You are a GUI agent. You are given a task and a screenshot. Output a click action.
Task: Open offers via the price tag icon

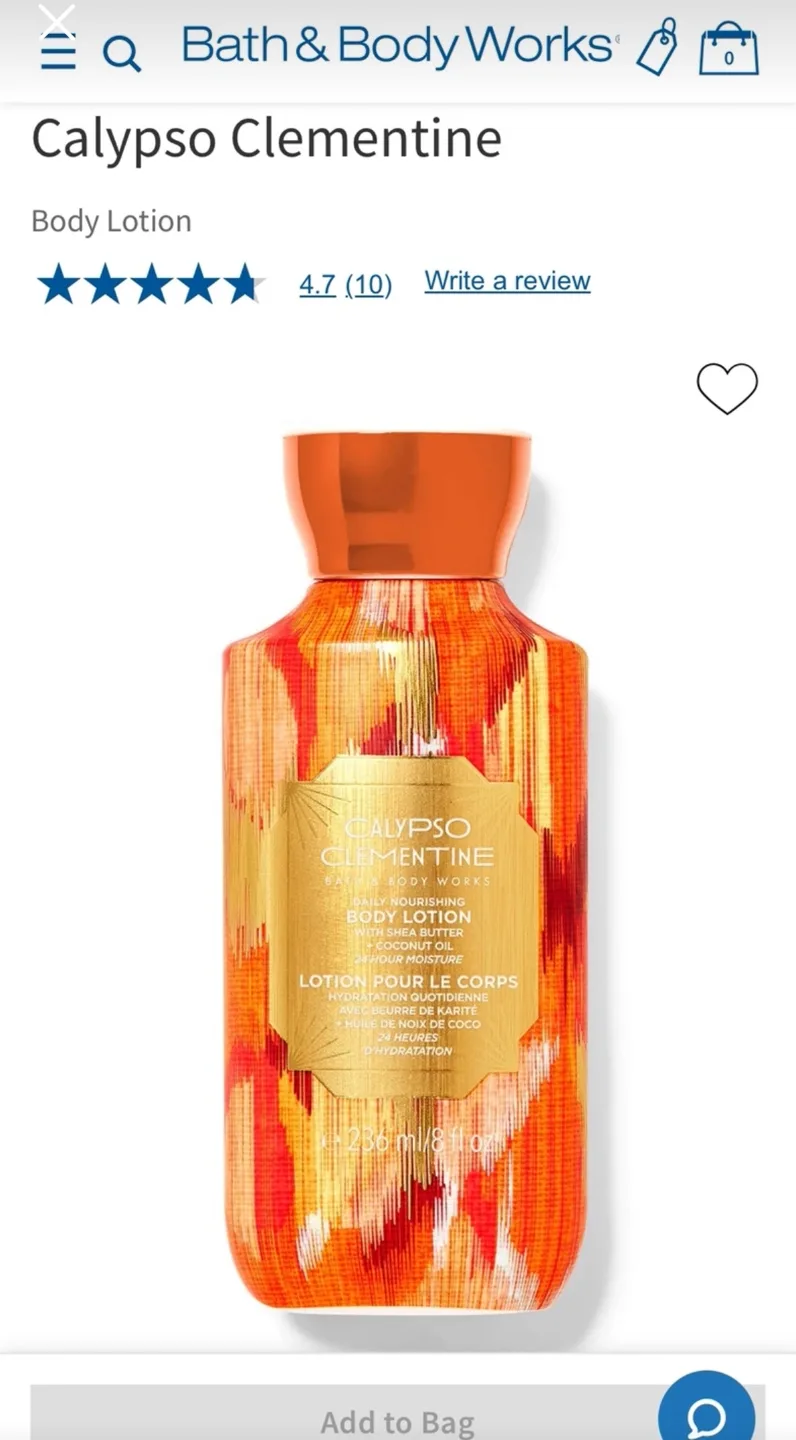pos(657,47)
